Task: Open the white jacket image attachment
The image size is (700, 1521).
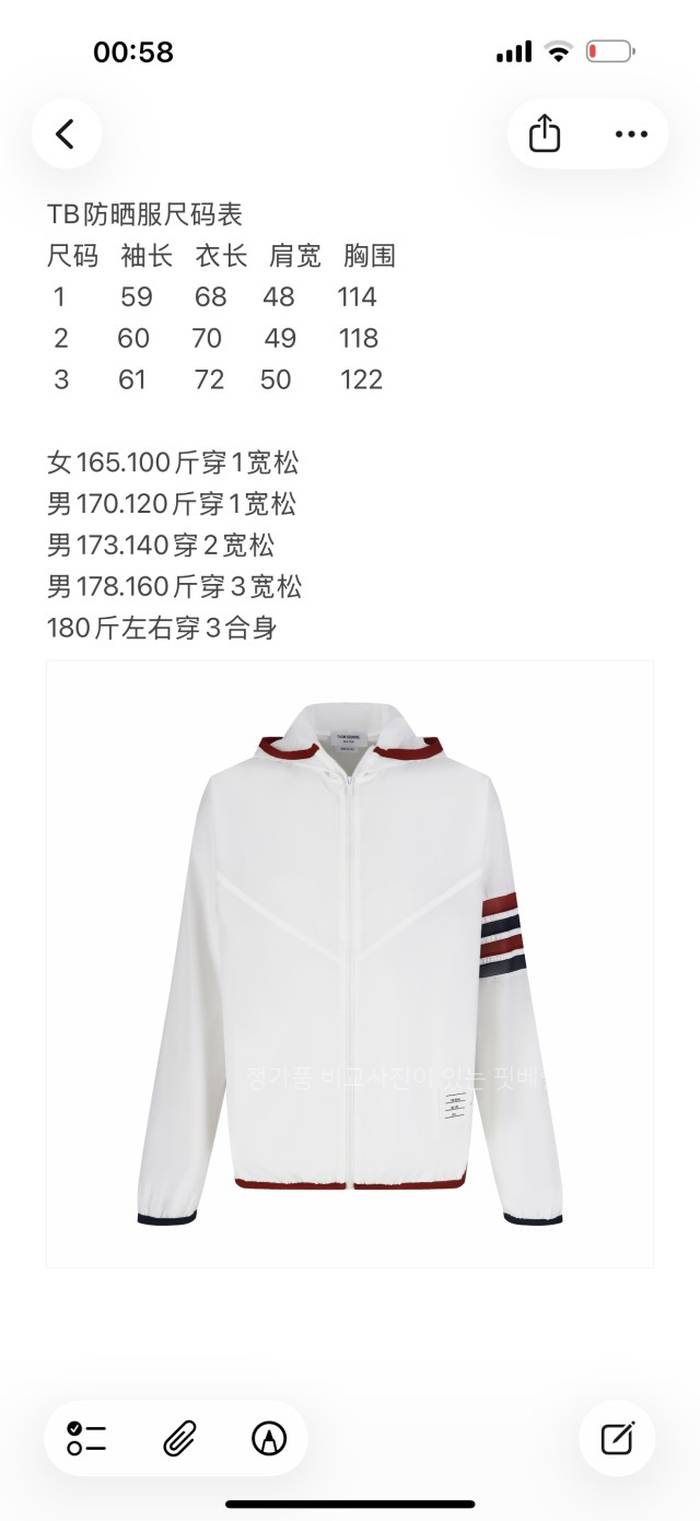Action: (350, 963)
